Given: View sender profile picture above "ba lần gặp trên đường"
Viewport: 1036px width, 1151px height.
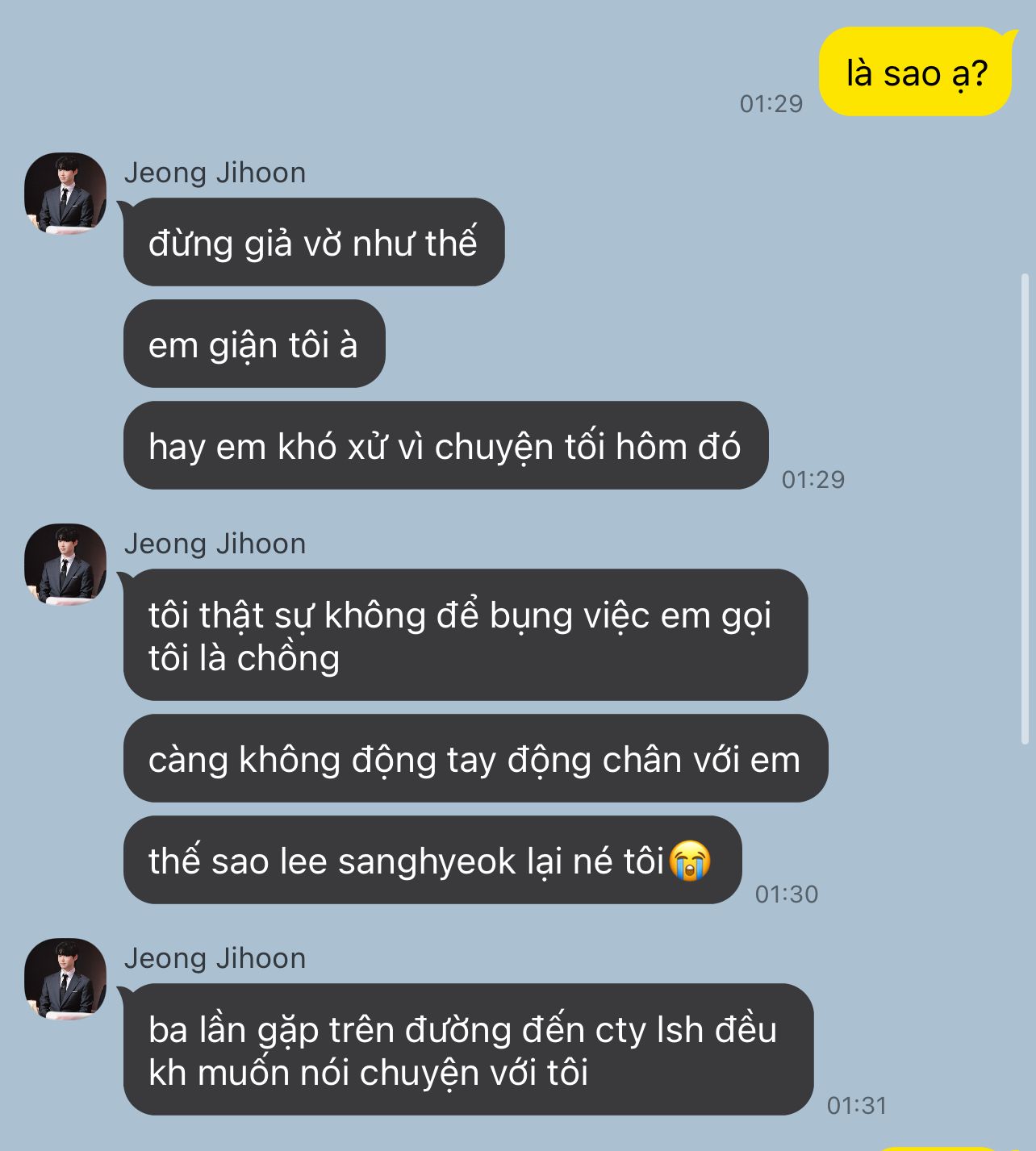Looking at the screenshot, I should [x=65, y=979].
